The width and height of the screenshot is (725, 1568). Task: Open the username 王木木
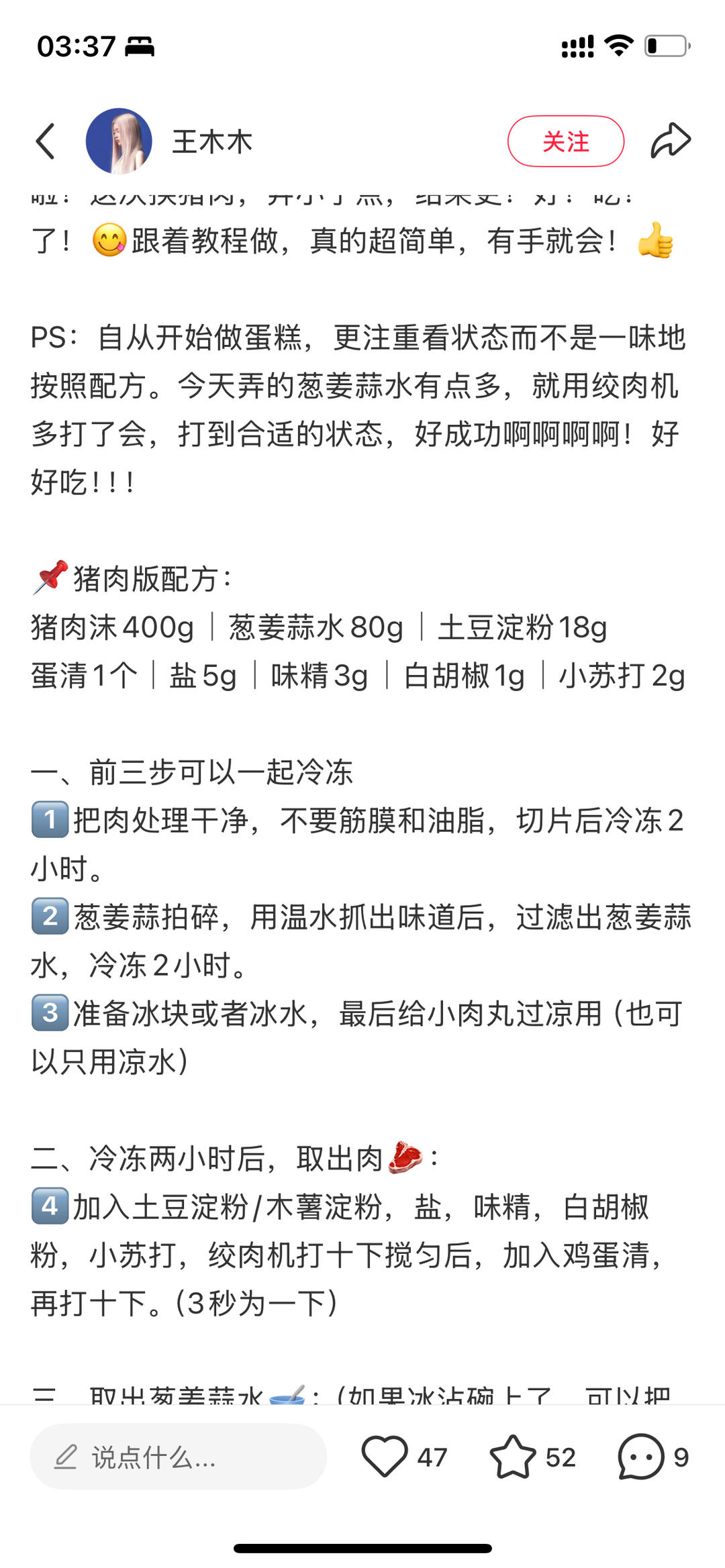tap(212, 142)
